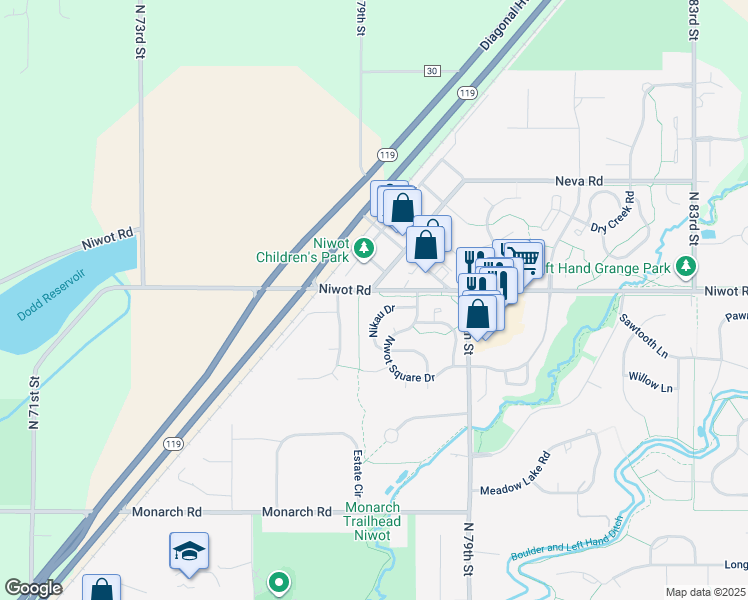
Task: Open the school graduation cap marker
Action: pyautogui.click(x=189, y=552)
